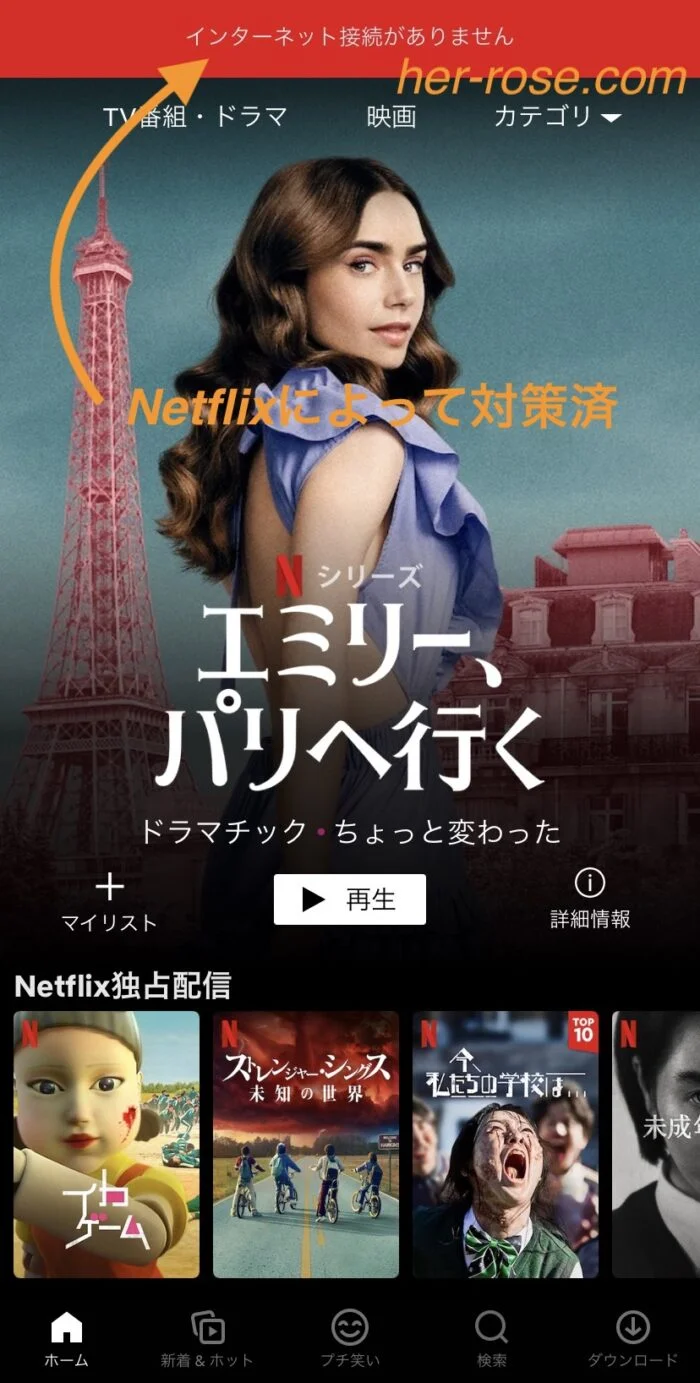Tap the 再生 play button

coord(350,899)
